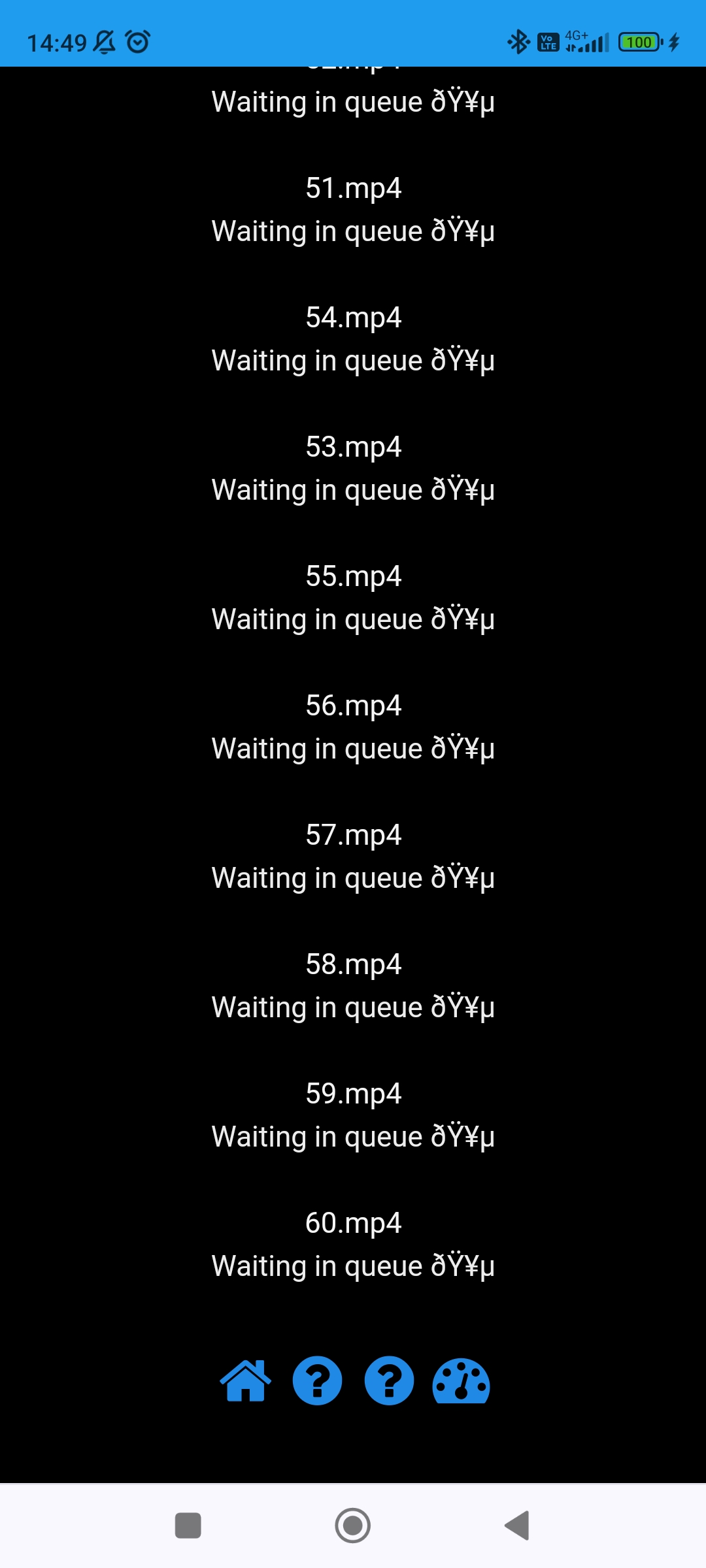Screen dimensions: 706x1568
Task: Open recent apps with the square button
Action: tap(188, 1526)
